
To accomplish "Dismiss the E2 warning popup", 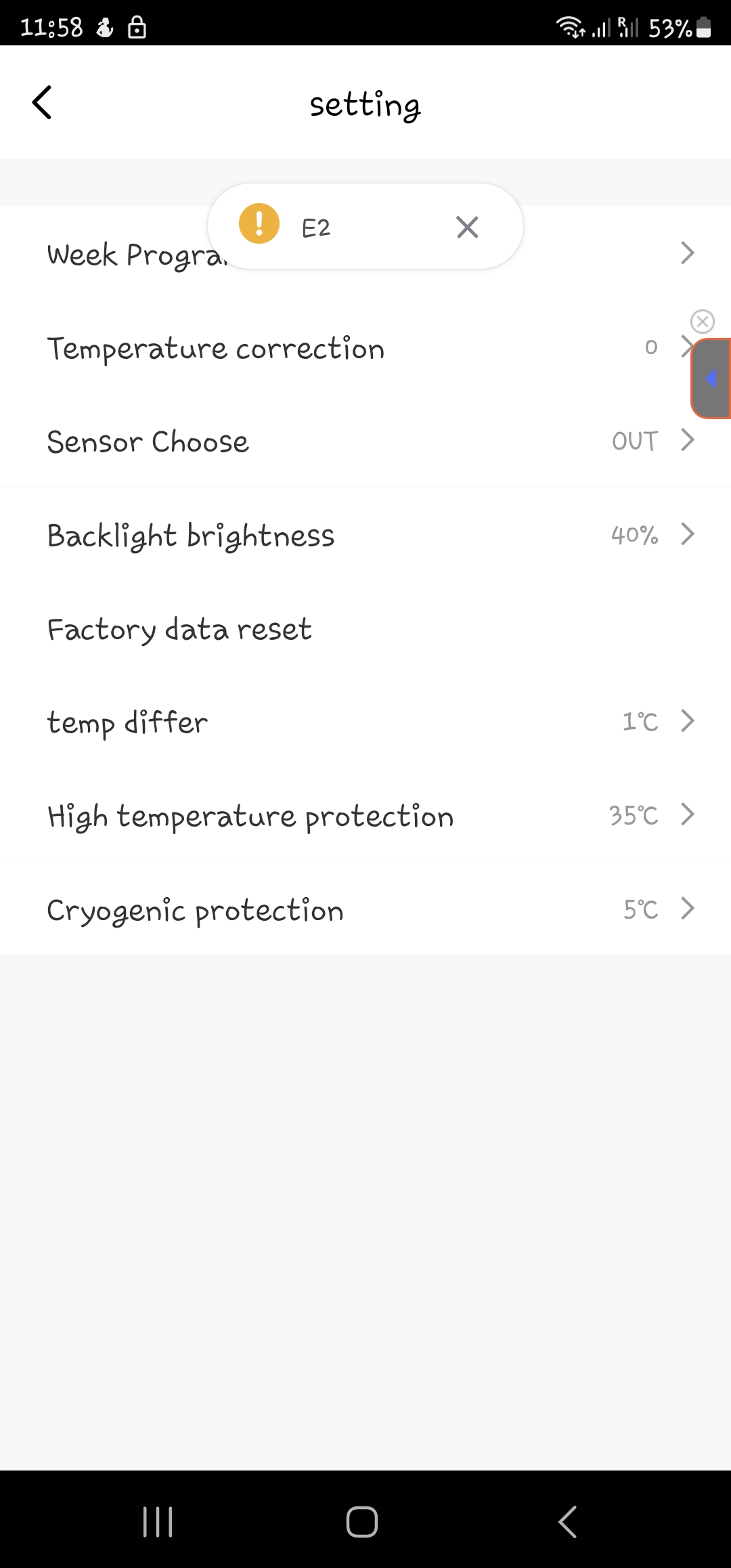I will (468, 227).
